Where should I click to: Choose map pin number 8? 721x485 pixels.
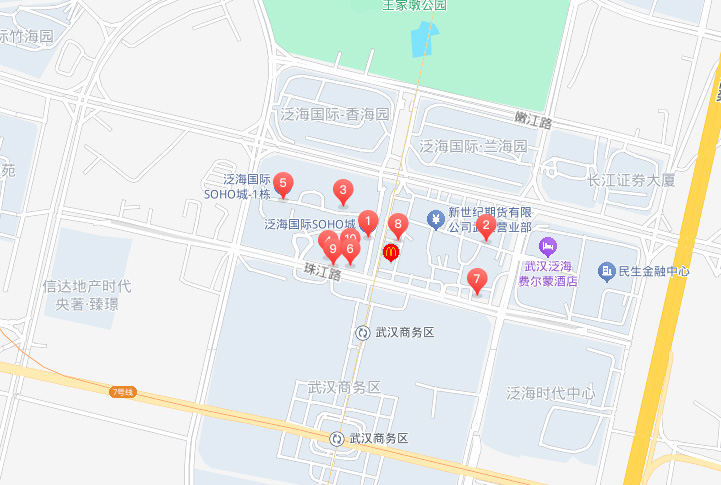pyautogui.click(x=398, y=225)
